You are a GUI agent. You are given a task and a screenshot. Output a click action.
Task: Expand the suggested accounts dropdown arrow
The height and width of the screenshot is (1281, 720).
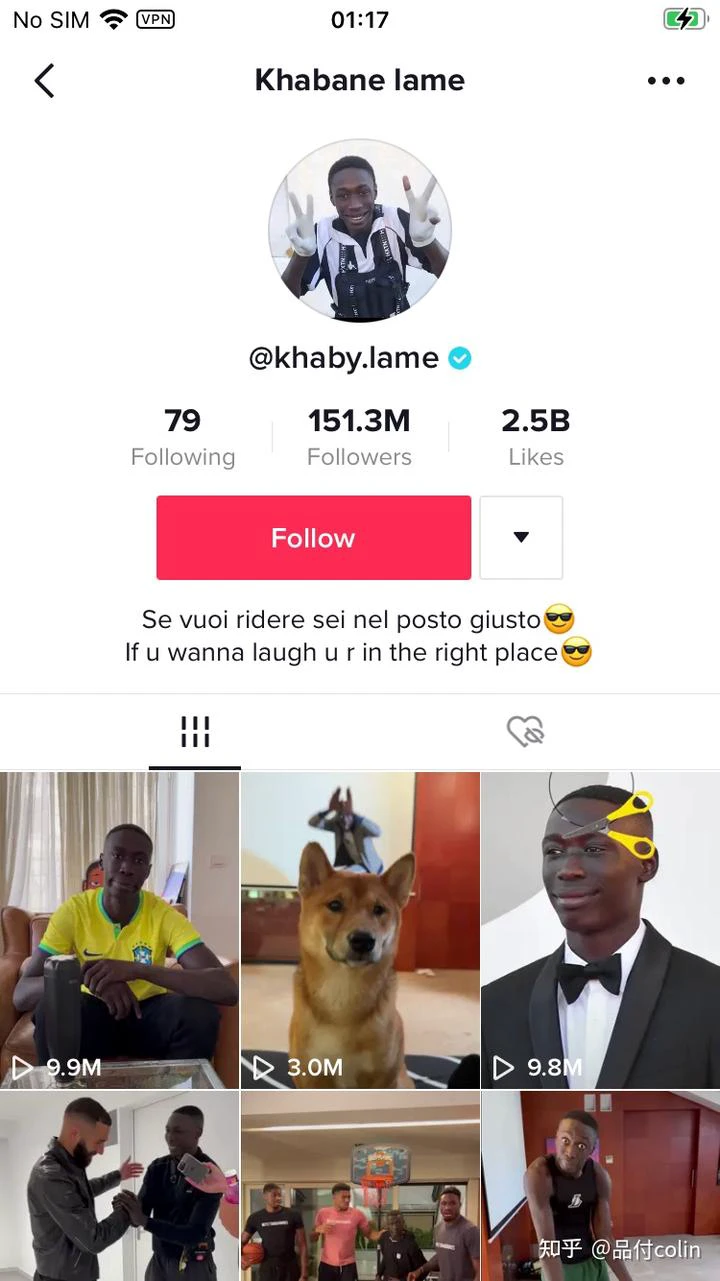(521, 538)
